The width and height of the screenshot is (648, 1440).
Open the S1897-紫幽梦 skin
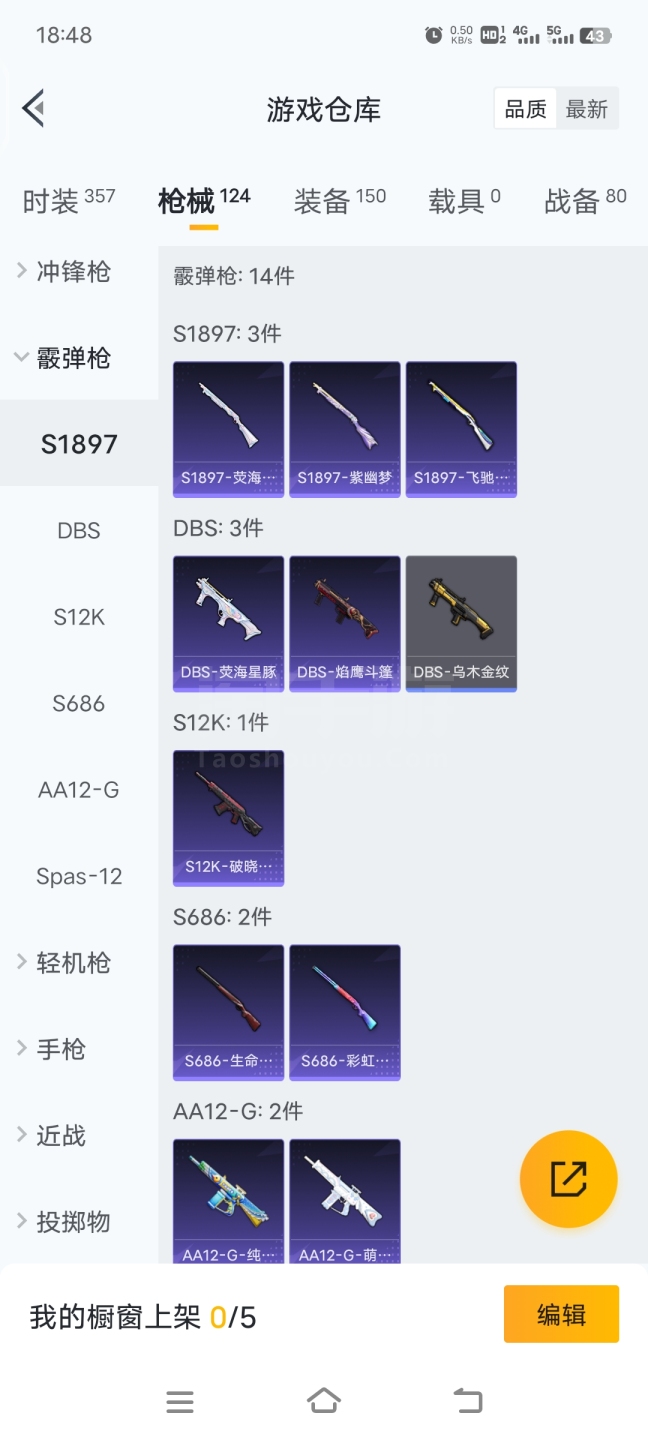[x=345, y=429]
